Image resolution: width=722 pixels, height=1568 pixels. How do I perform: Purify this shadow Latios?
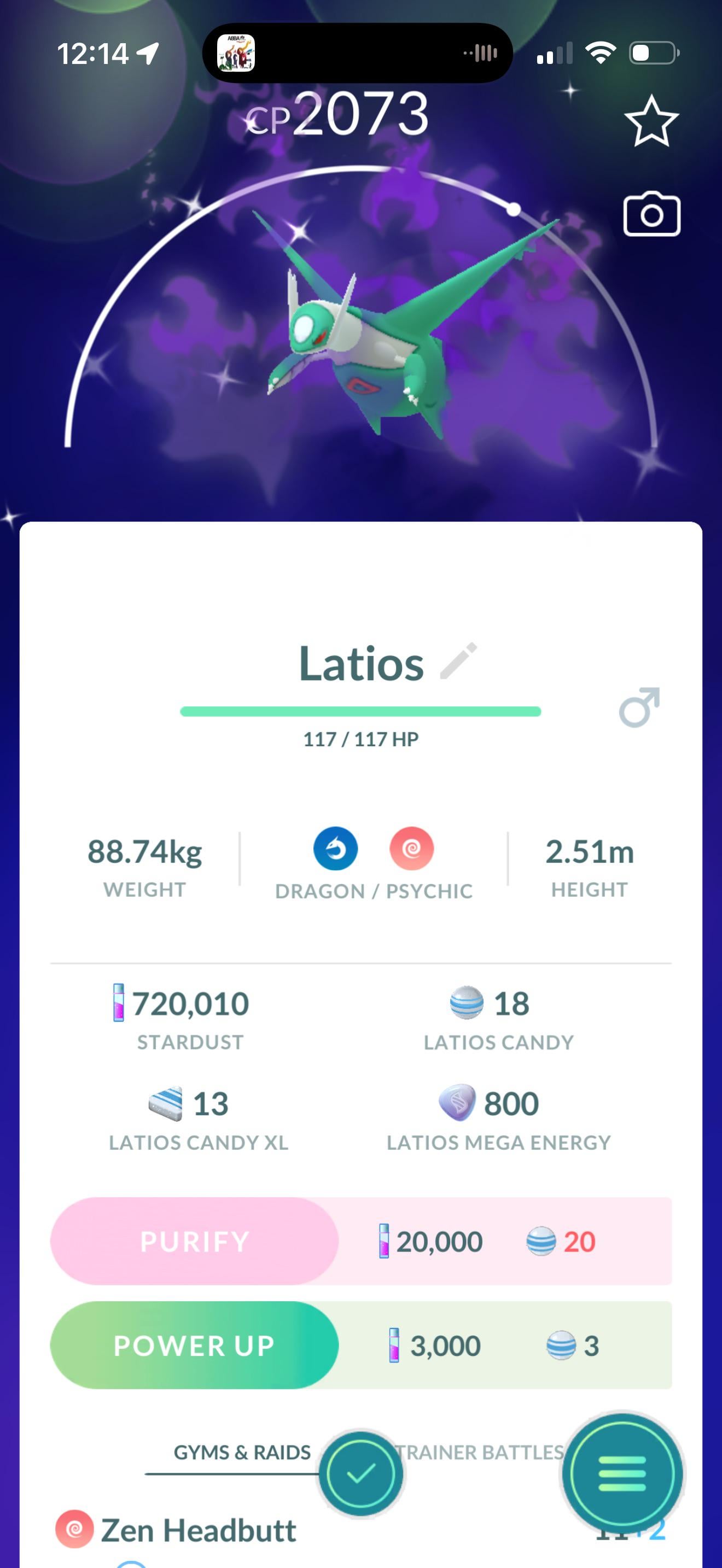pyautogui.click(x=194, y=1241)
